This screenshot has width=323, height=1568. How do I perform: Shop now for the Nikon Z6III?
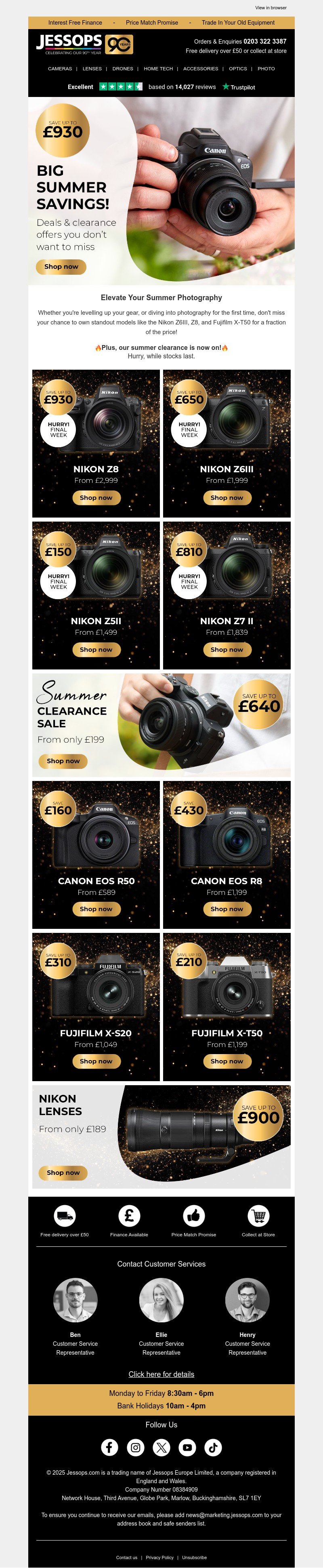pyautogui.click(x=226, y=498)
